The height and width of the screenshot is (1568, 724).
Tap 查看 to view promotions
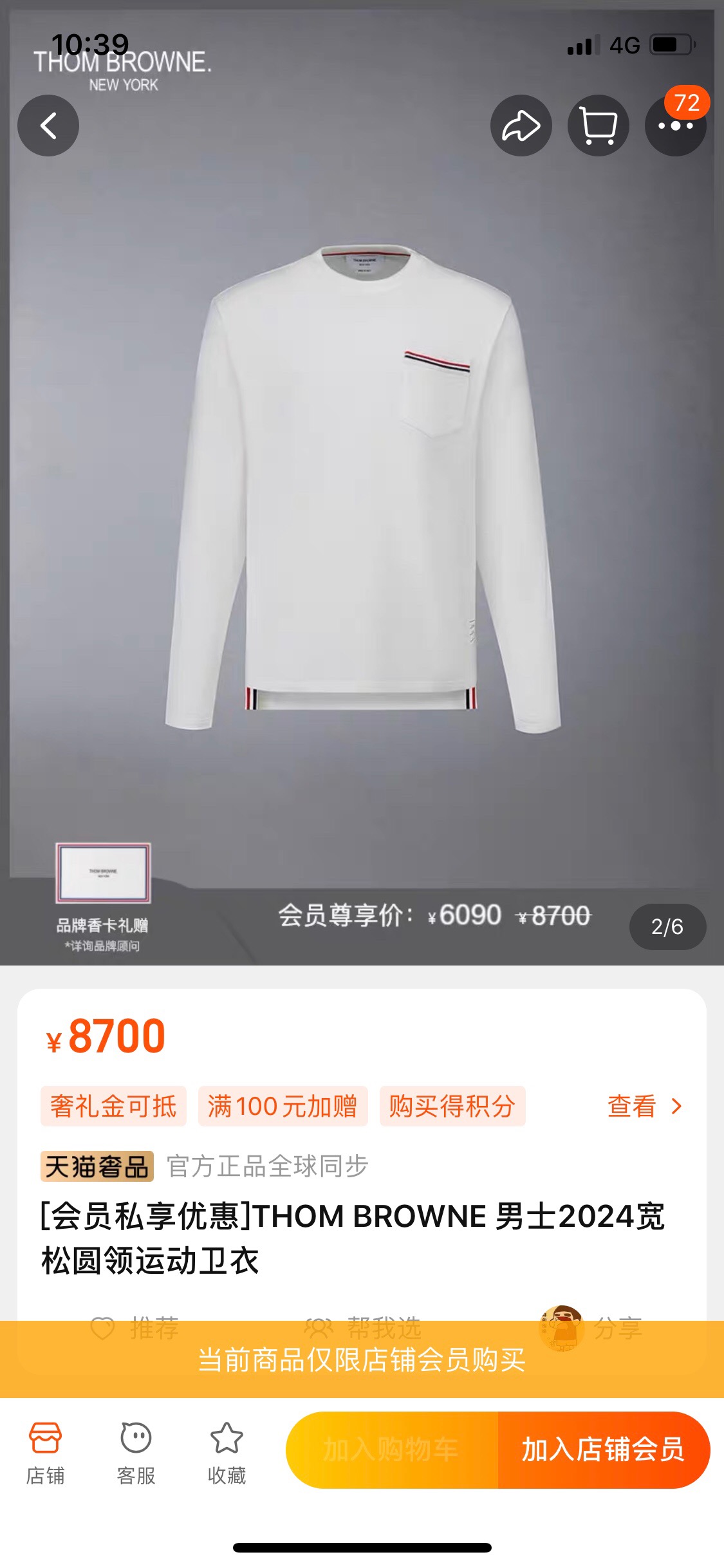(644, 1106)
